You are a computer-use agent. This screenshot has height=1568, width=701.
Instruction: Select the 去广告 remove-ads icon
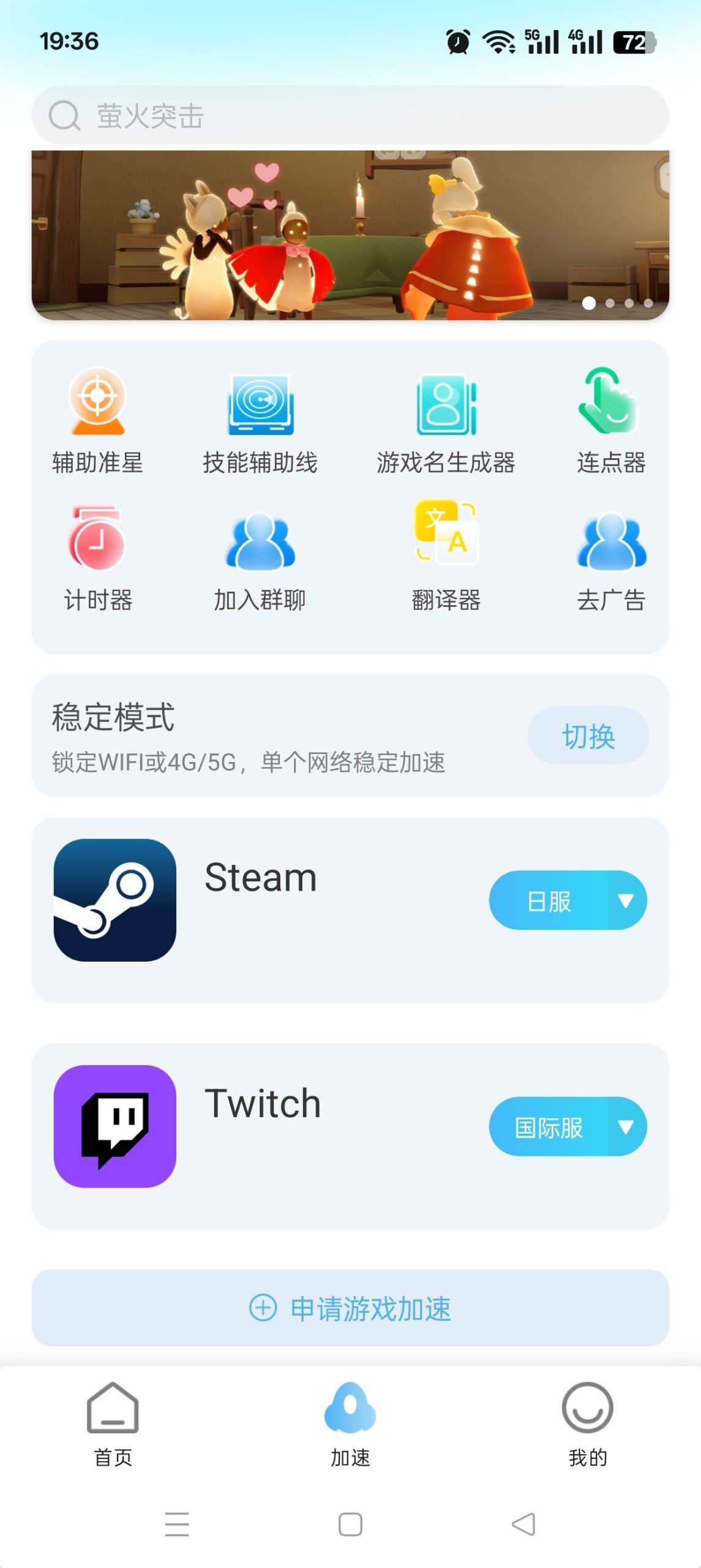click(610, 542)
